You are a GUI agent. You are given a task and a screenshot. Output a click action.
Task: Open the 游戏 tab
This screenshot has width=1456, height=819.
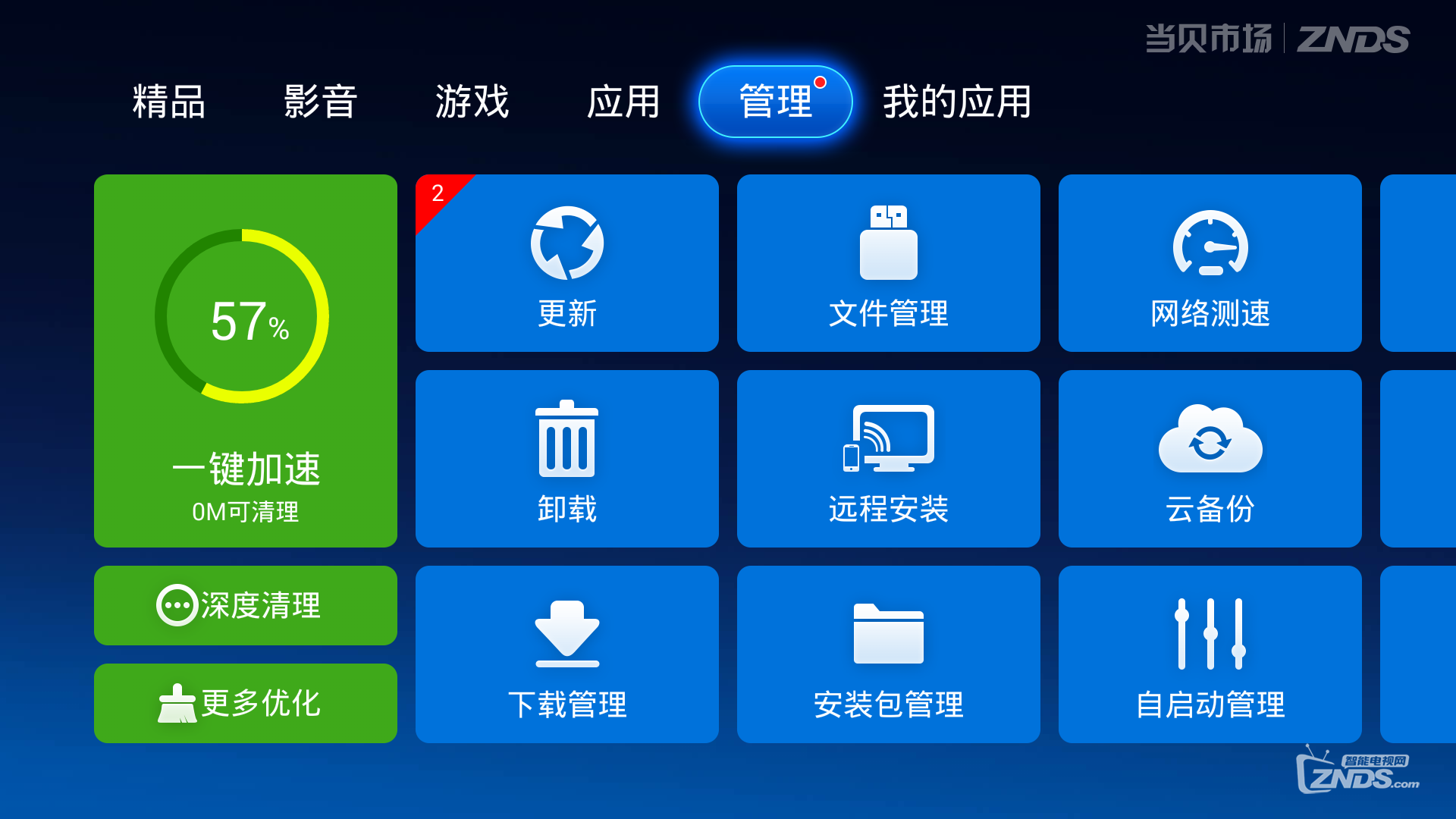[472, 102]
